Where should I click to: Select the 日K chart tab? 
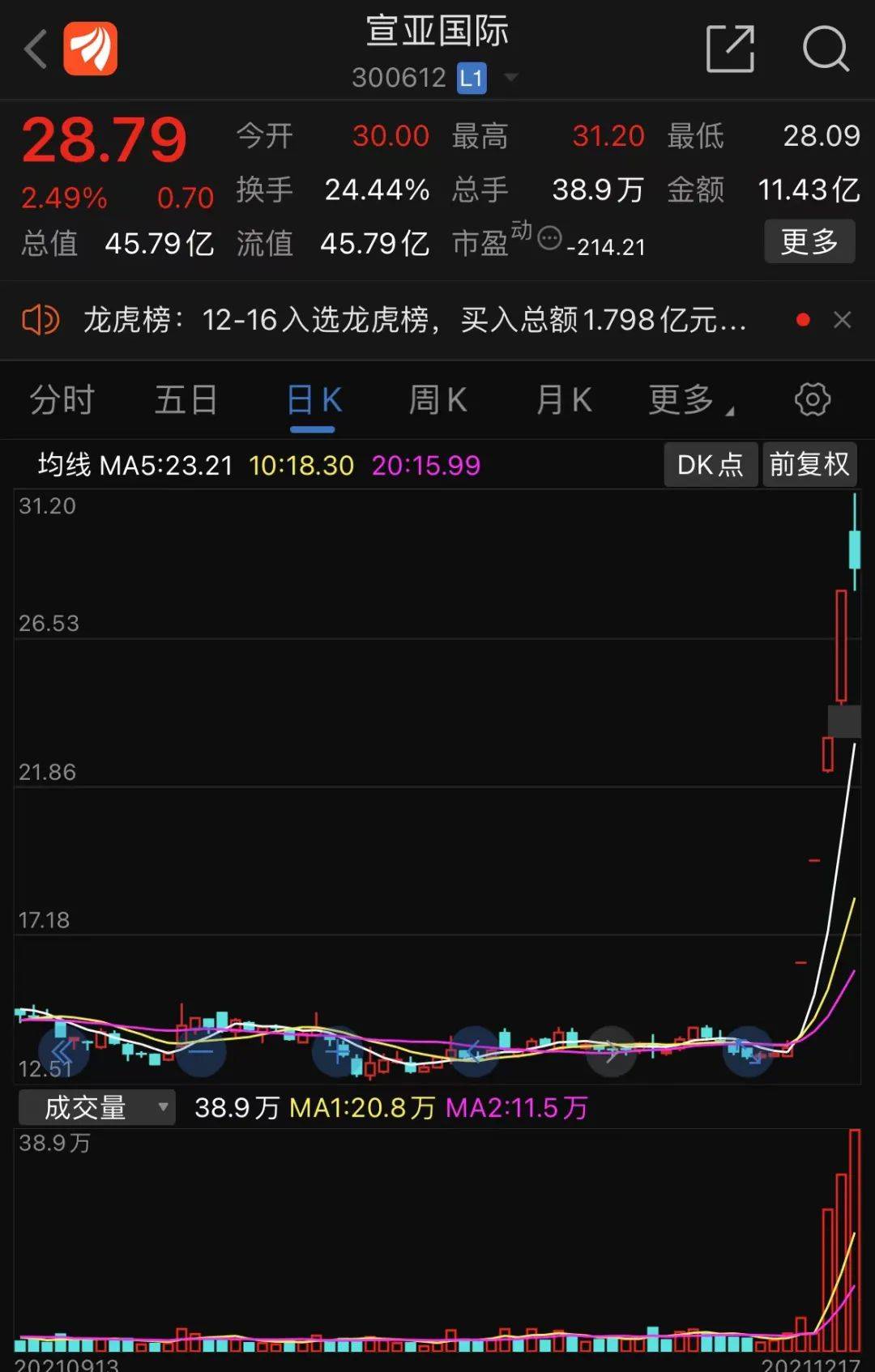pyautogui.click(x=314, y=400)
